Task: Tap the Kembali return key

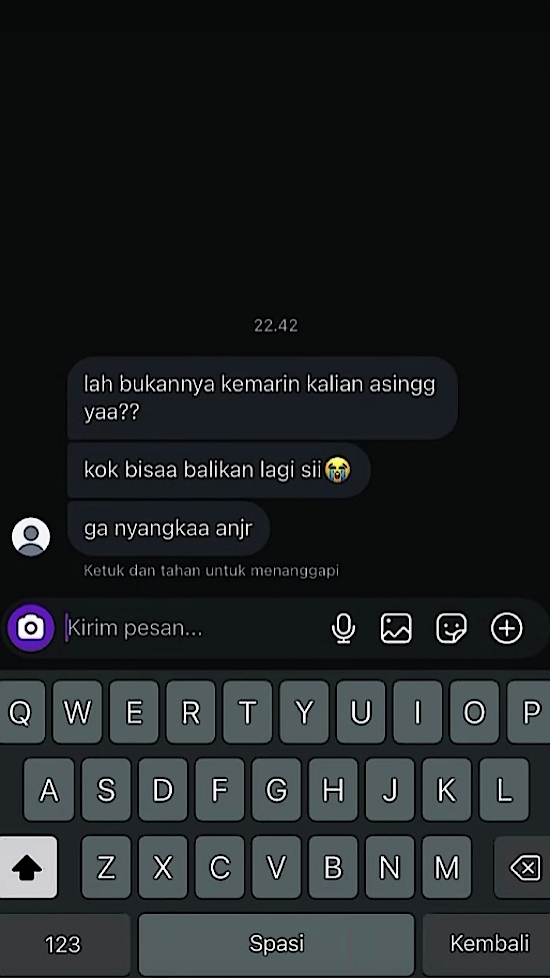Action: click(x=488, y=944)
